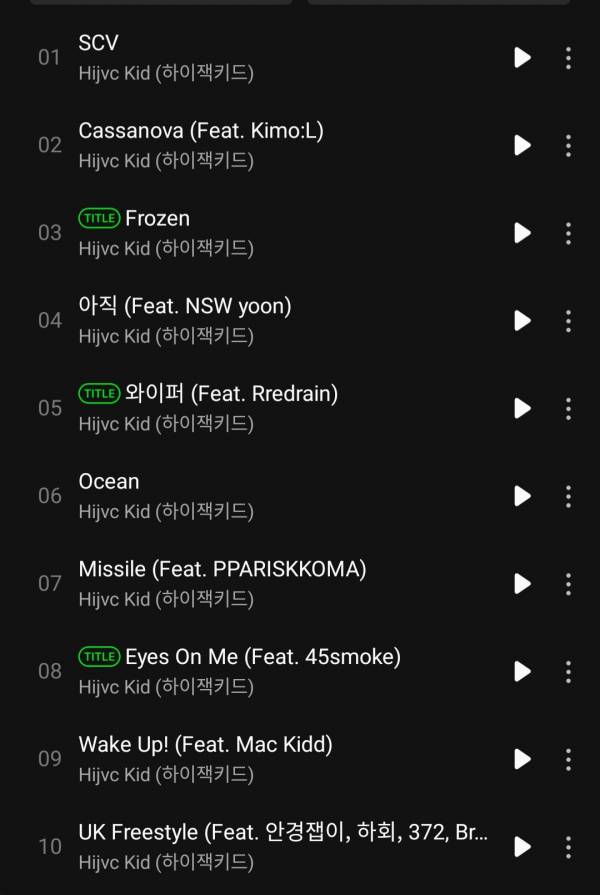This screenshot has height=895, width=600.
Task: Play Missile (Feat. PPARISKKOMA)
Action: pyautogui.click(x=522, y=583)
